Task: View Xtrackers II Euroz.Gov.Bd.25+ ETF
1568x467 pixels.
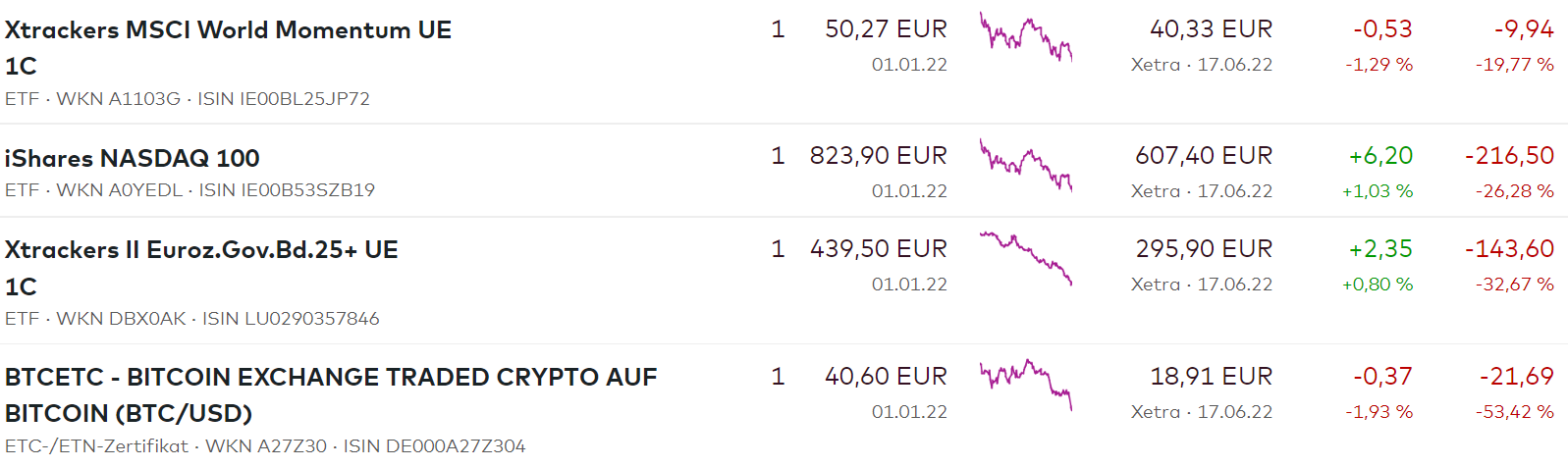Action: (x=201, y=250)
